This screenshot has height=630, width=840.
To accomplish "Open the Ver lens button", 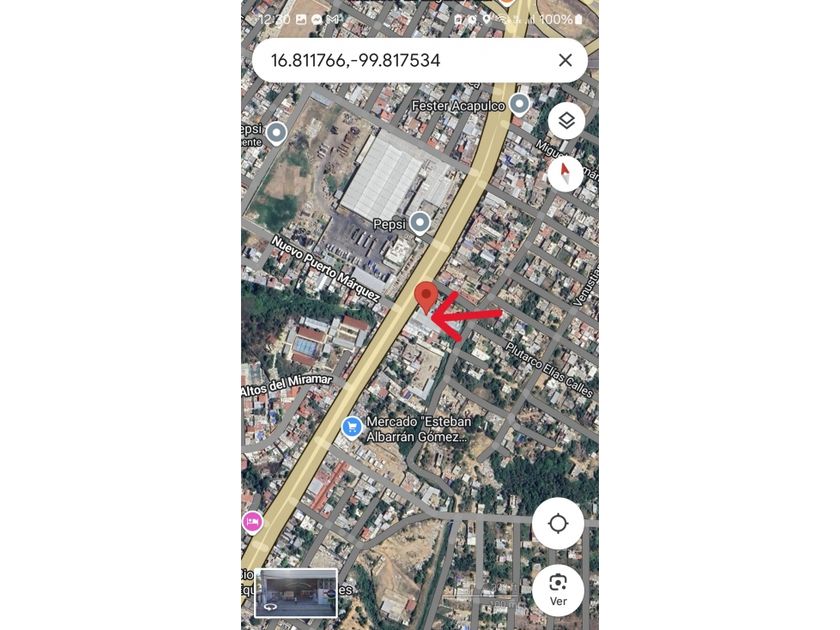I will click(x=558, y=589).
